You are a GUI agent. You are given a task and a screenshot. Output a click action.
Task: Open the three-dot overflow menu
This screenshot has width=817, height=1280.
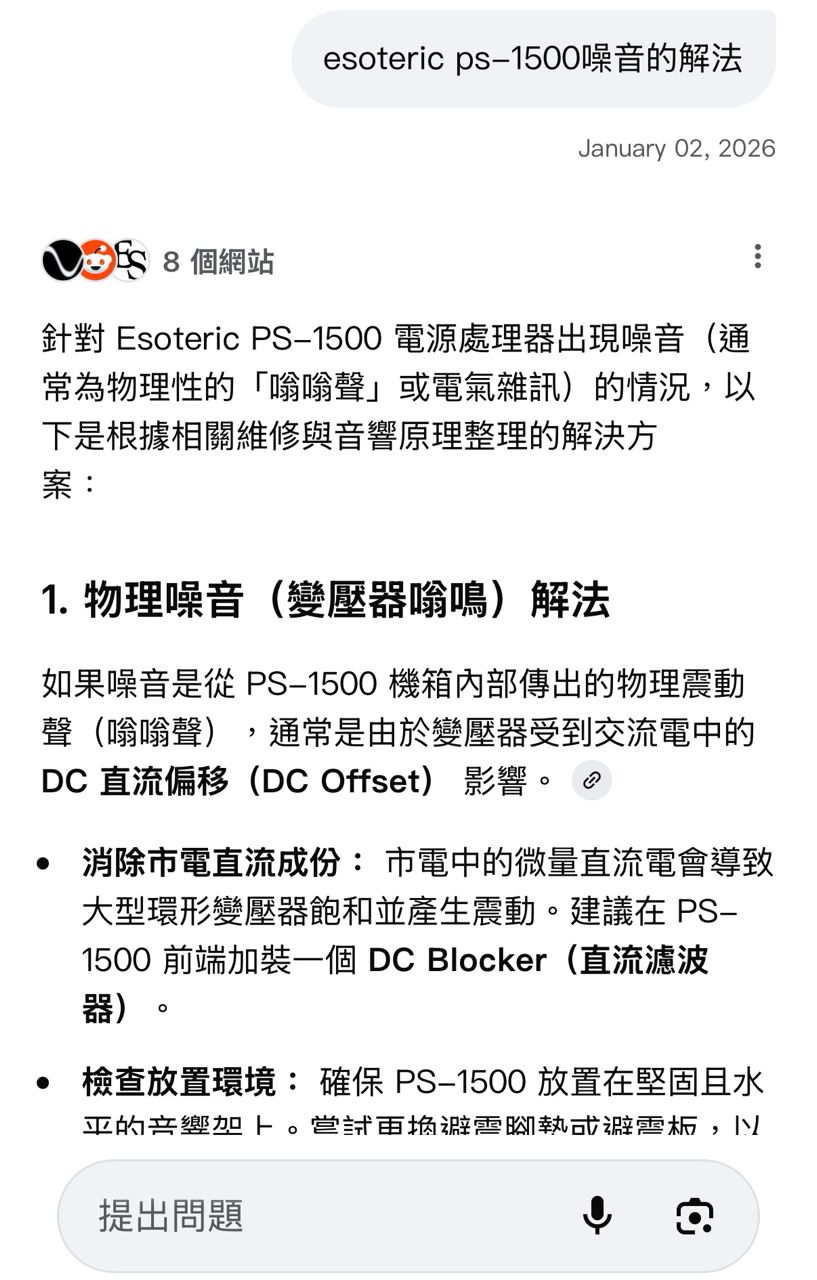pyautogui.click(x=757, y=257)
